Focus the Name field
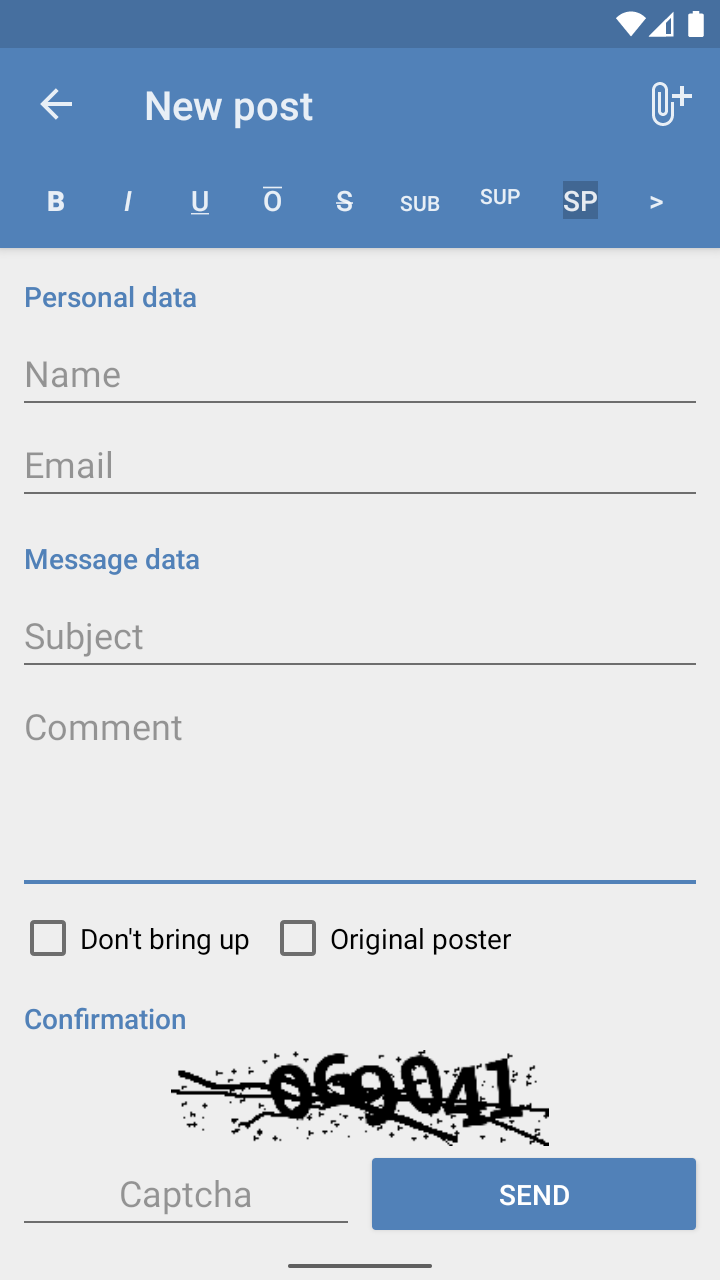The image size is (720, 1280). click(x=360, y=375)
